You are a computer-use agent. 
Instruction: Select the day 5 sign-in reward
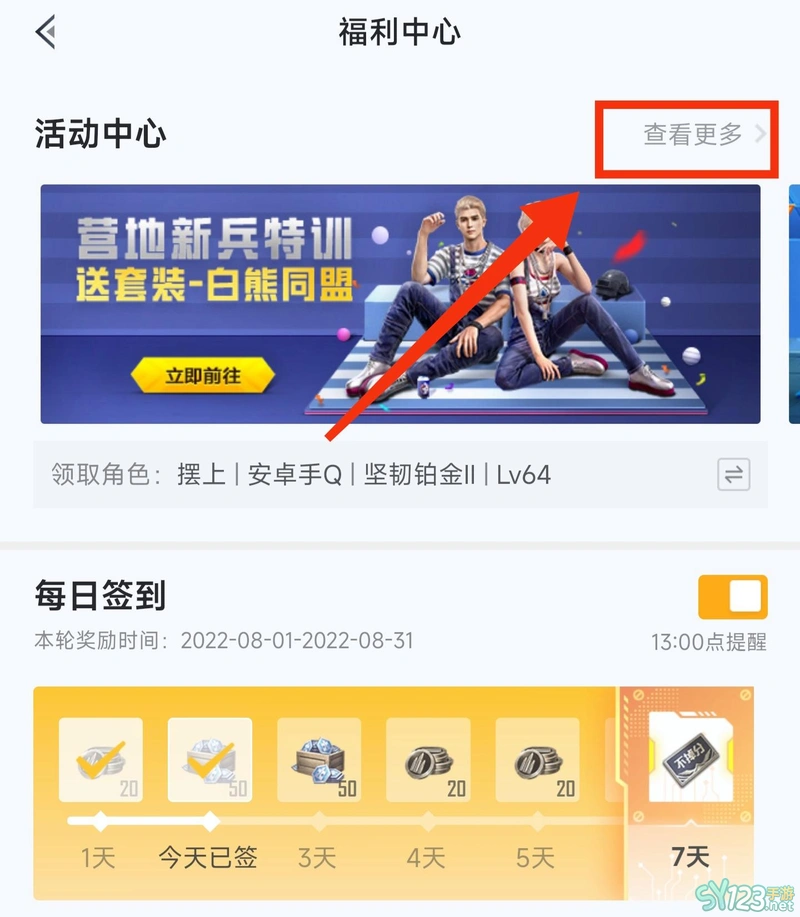tap(537, 762)
